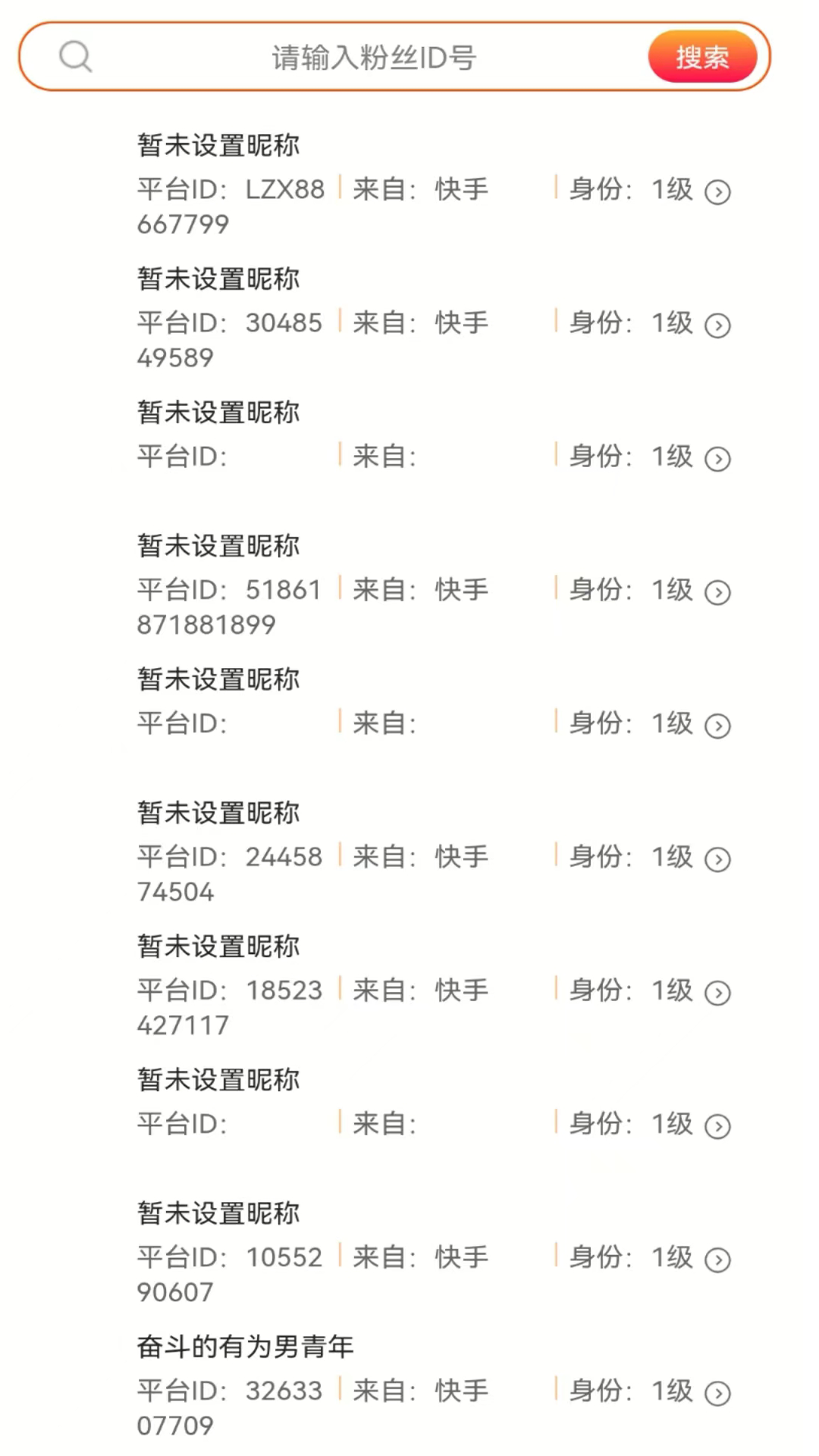The height and width of the screenshot is (1456, 819).
Task: Open details arrow for fan 18523427117
Action: pyautogui.click(x=718, y=993)
